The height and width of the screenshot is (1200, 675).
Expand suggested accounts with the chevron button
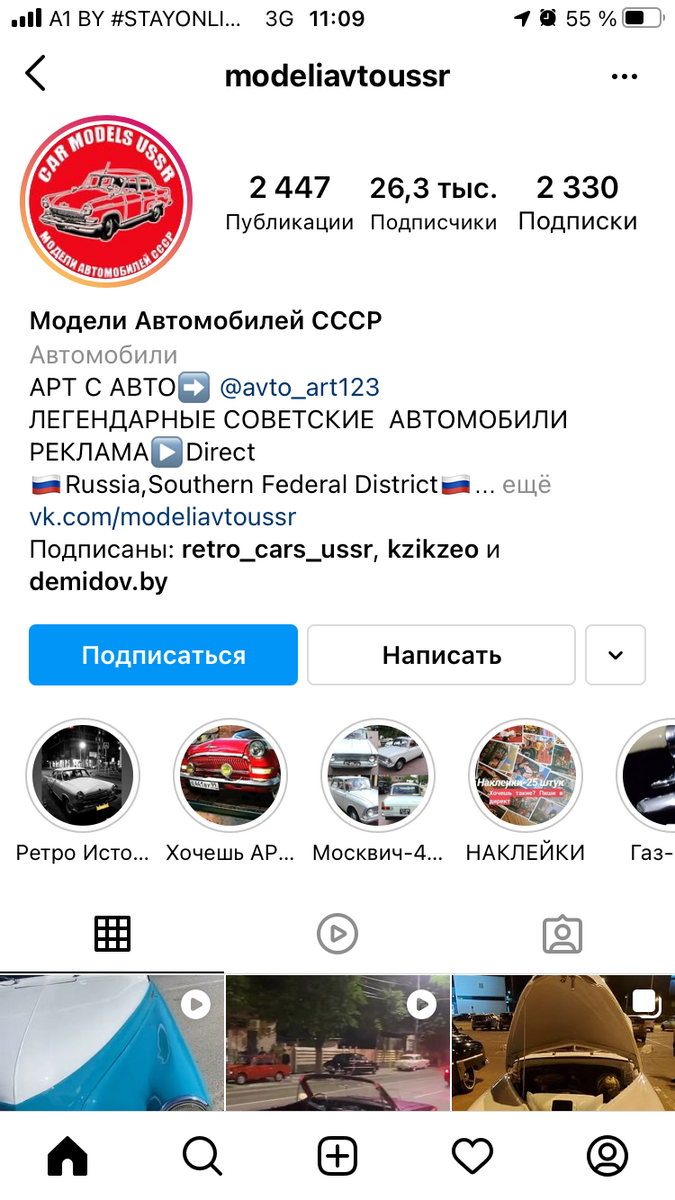[x=616, y=655]
